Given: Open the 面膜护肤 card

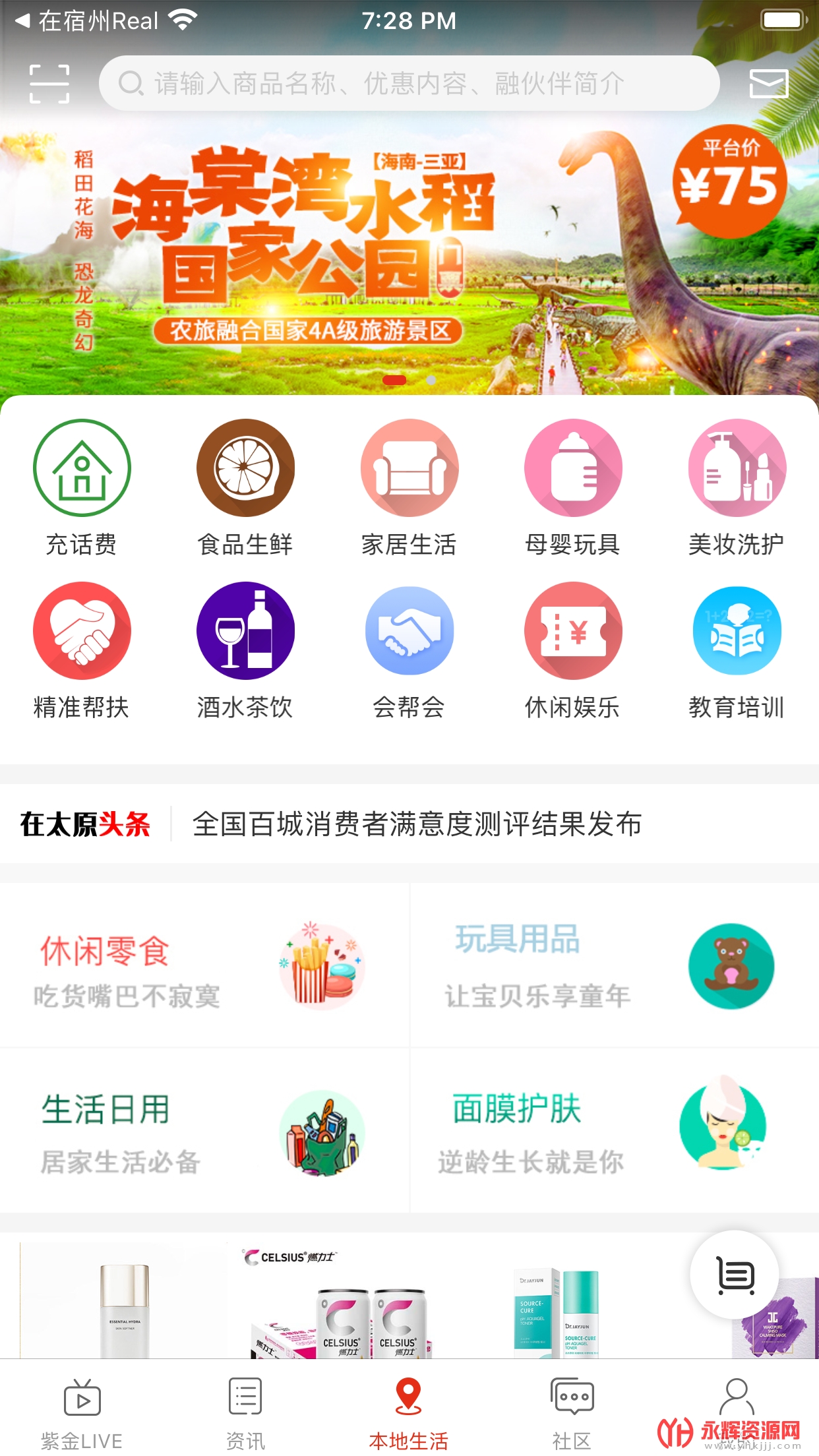Looking at the screenshot, I should click(615, 1130).
